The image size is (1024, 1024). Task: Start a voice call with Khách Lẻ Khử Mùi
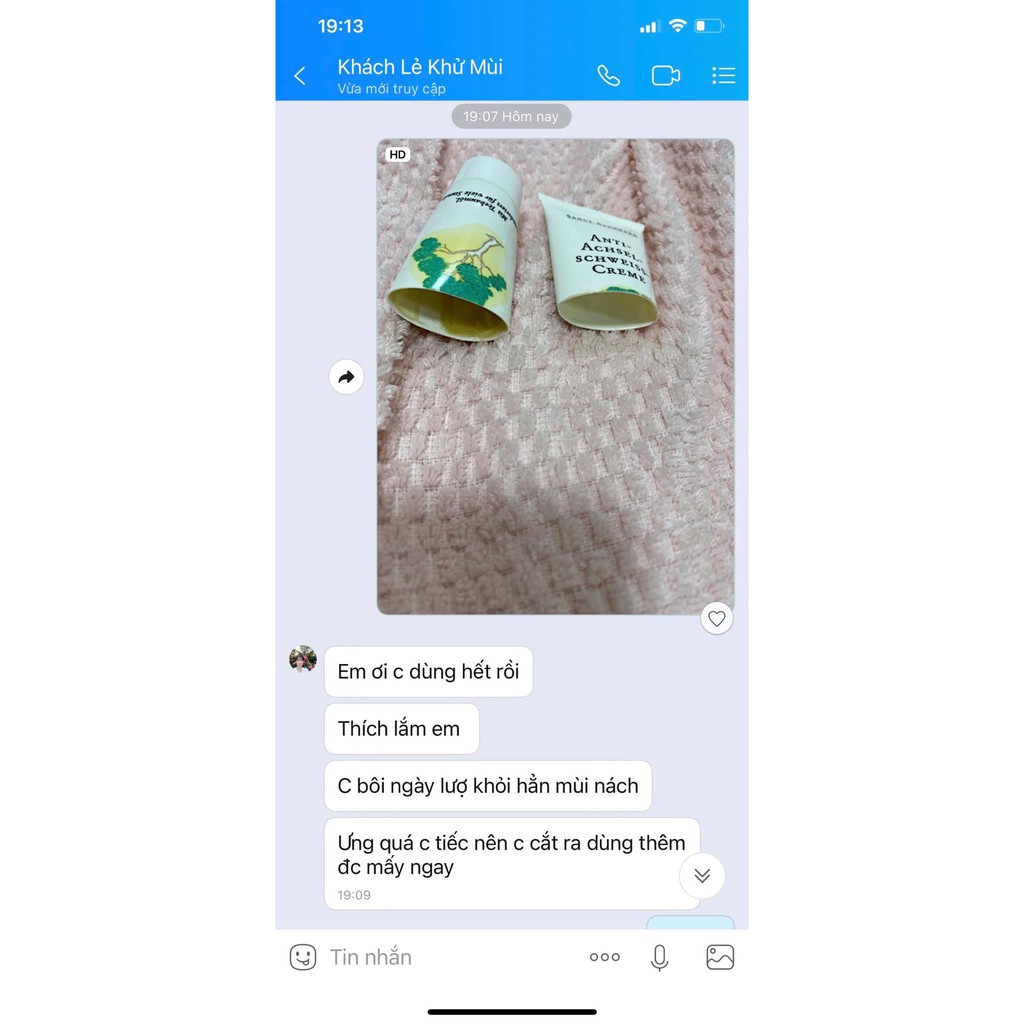pyautogui.click(x=608, y=76)
